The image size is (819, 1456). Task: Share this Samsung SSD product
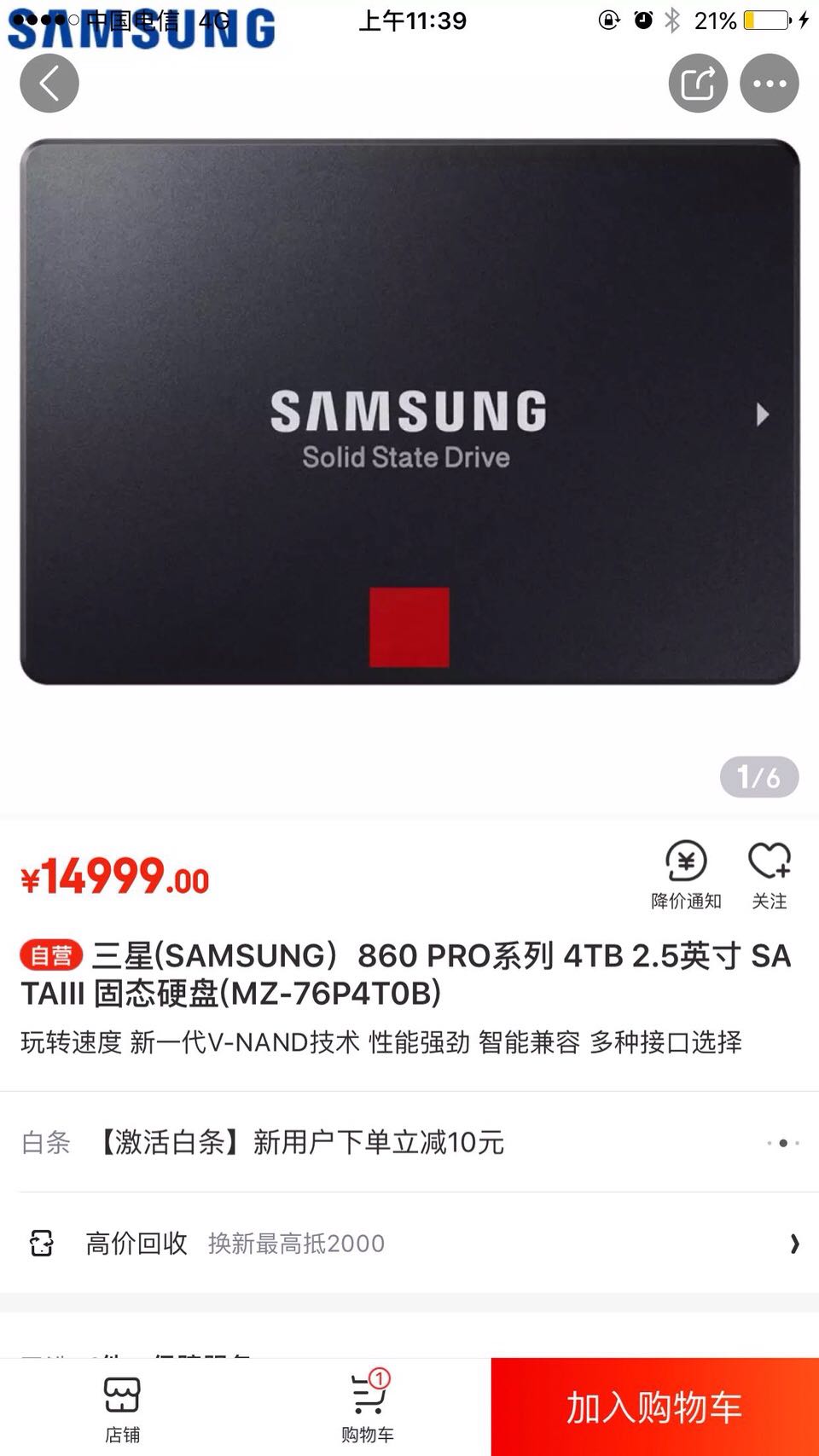(698, 84)
